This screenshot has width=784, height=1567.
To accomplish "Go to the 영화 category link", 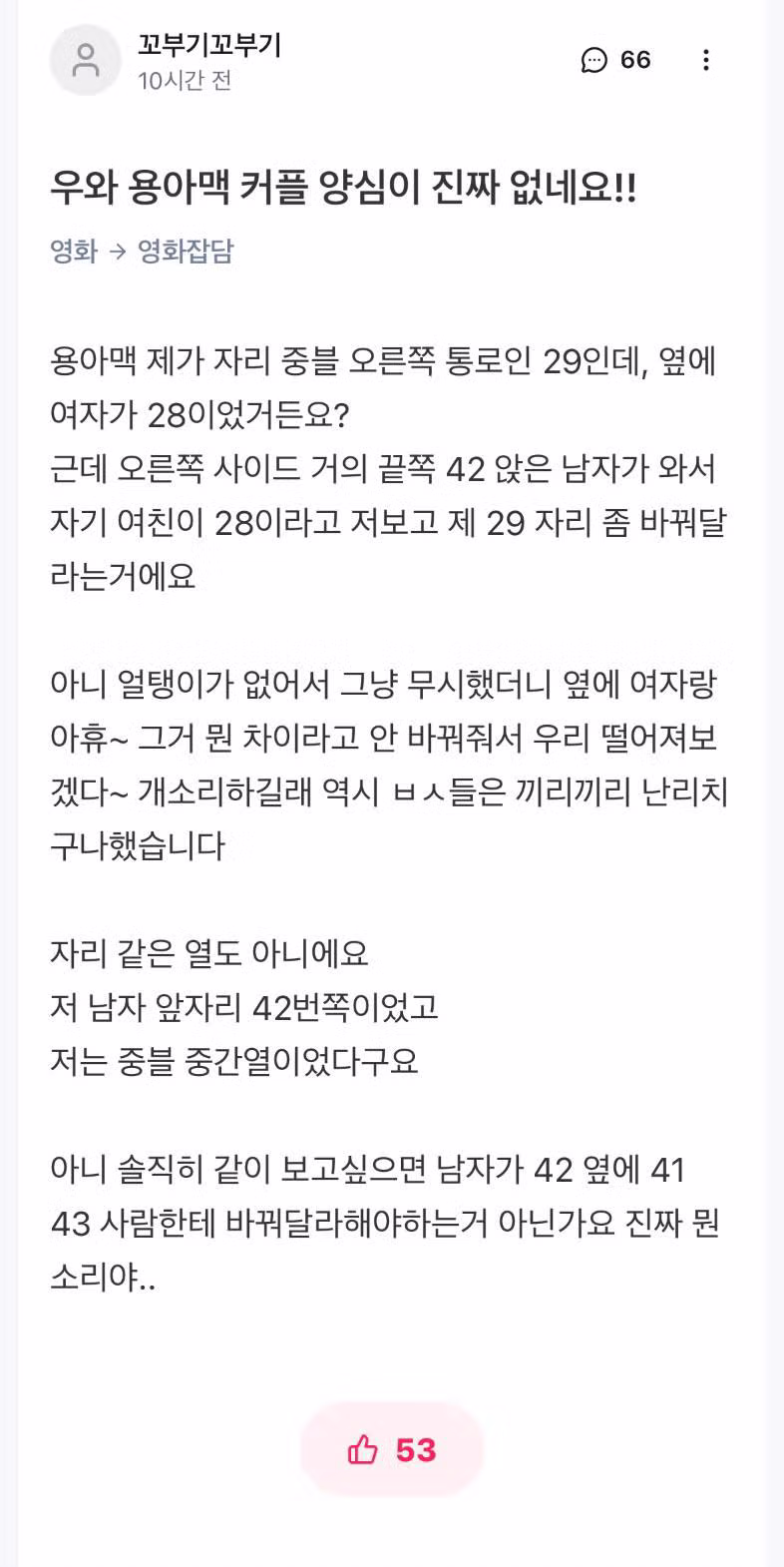I will 74,251.
